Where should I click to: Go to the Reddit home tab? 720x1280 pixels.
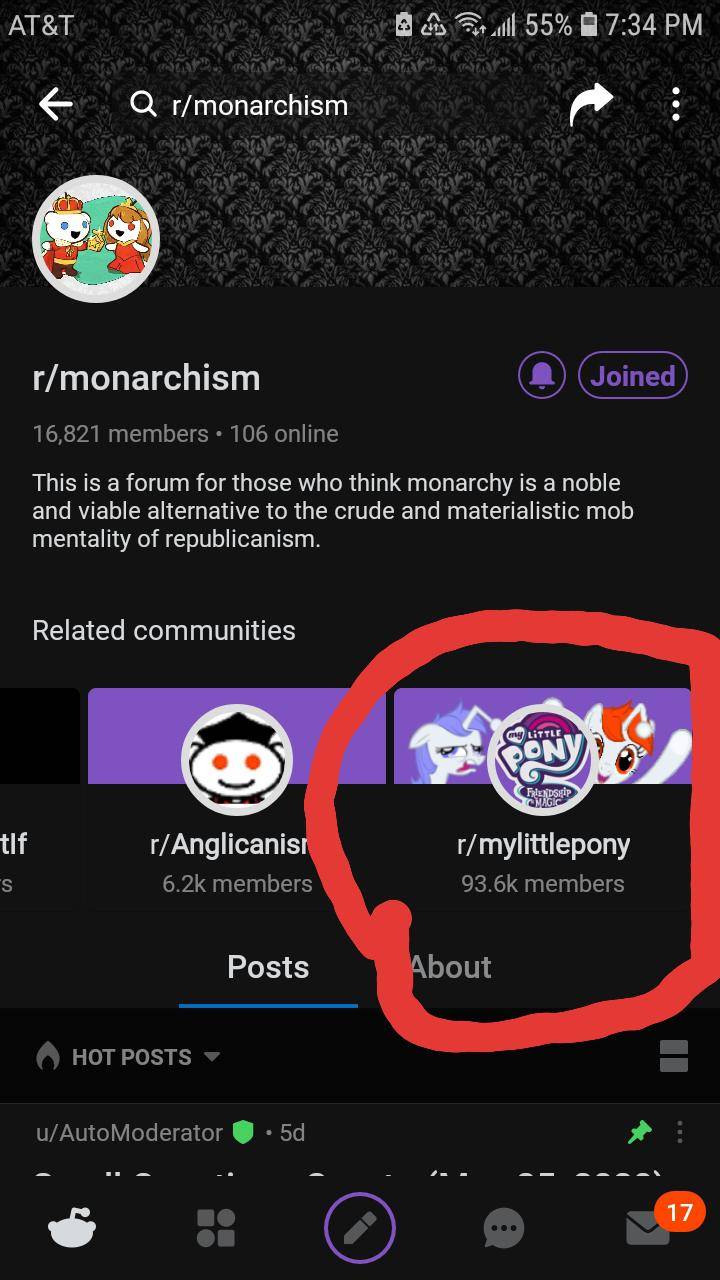pos(72,1228)
